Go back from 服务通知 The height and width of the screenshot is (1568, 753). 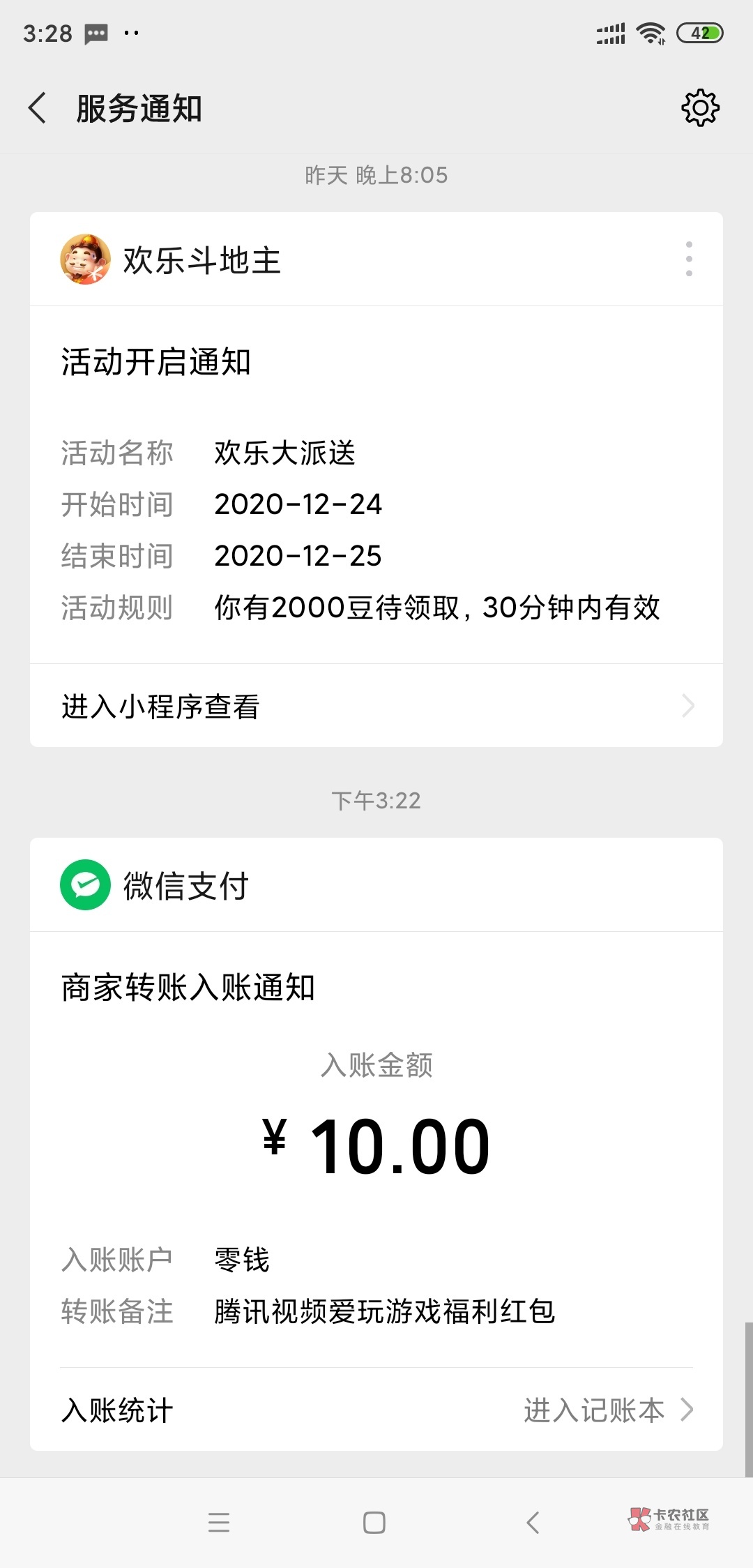(x=38, y=109)
